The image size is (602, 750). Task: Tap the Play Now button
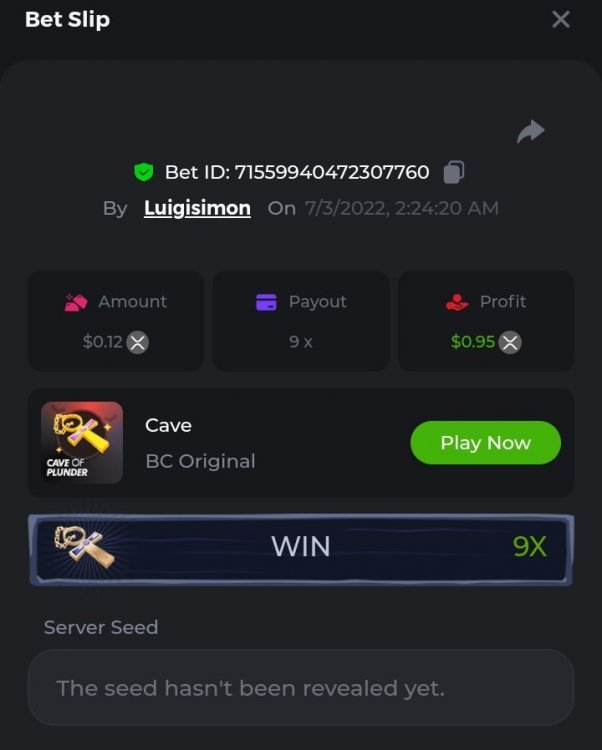tap(485, 443)
